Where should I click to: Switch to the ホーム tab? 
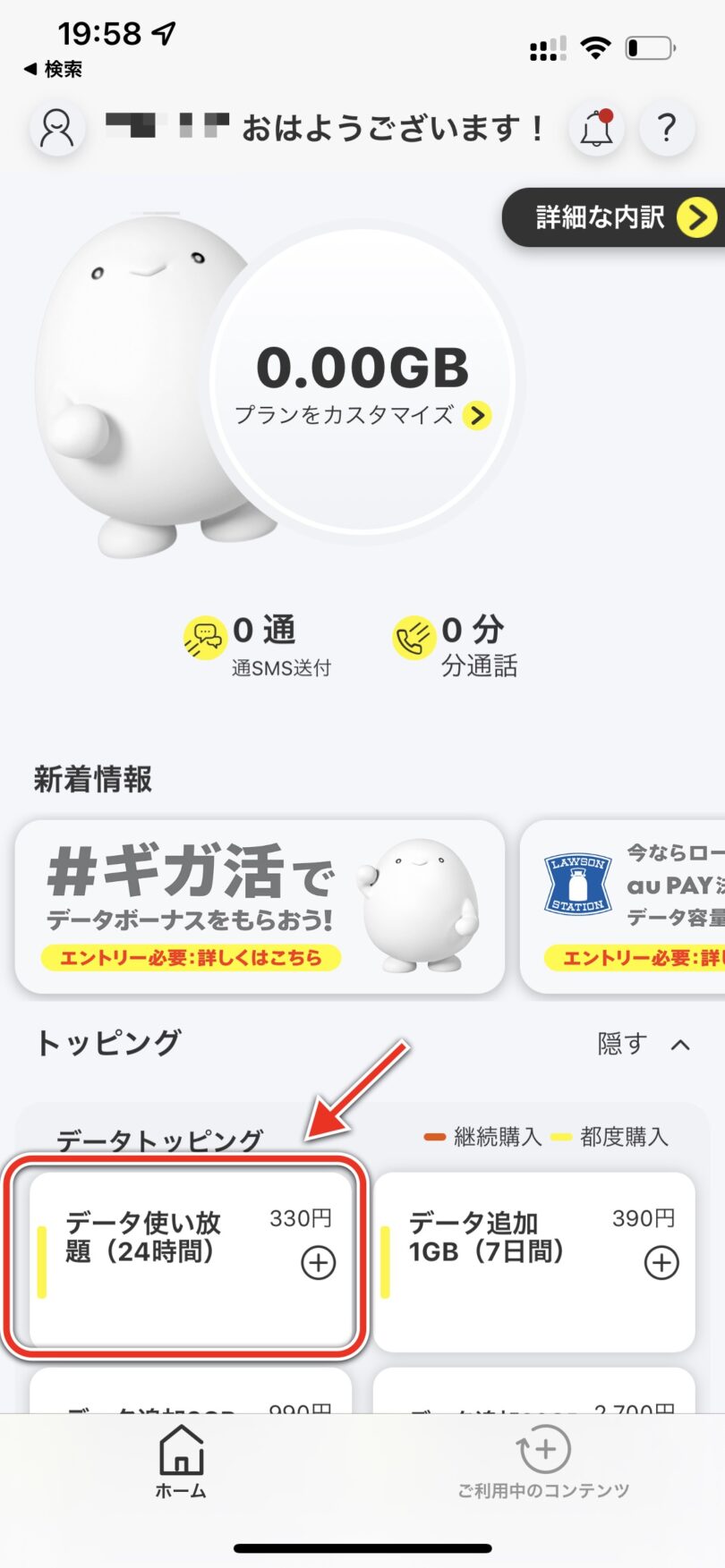[x=181, y=1460]
